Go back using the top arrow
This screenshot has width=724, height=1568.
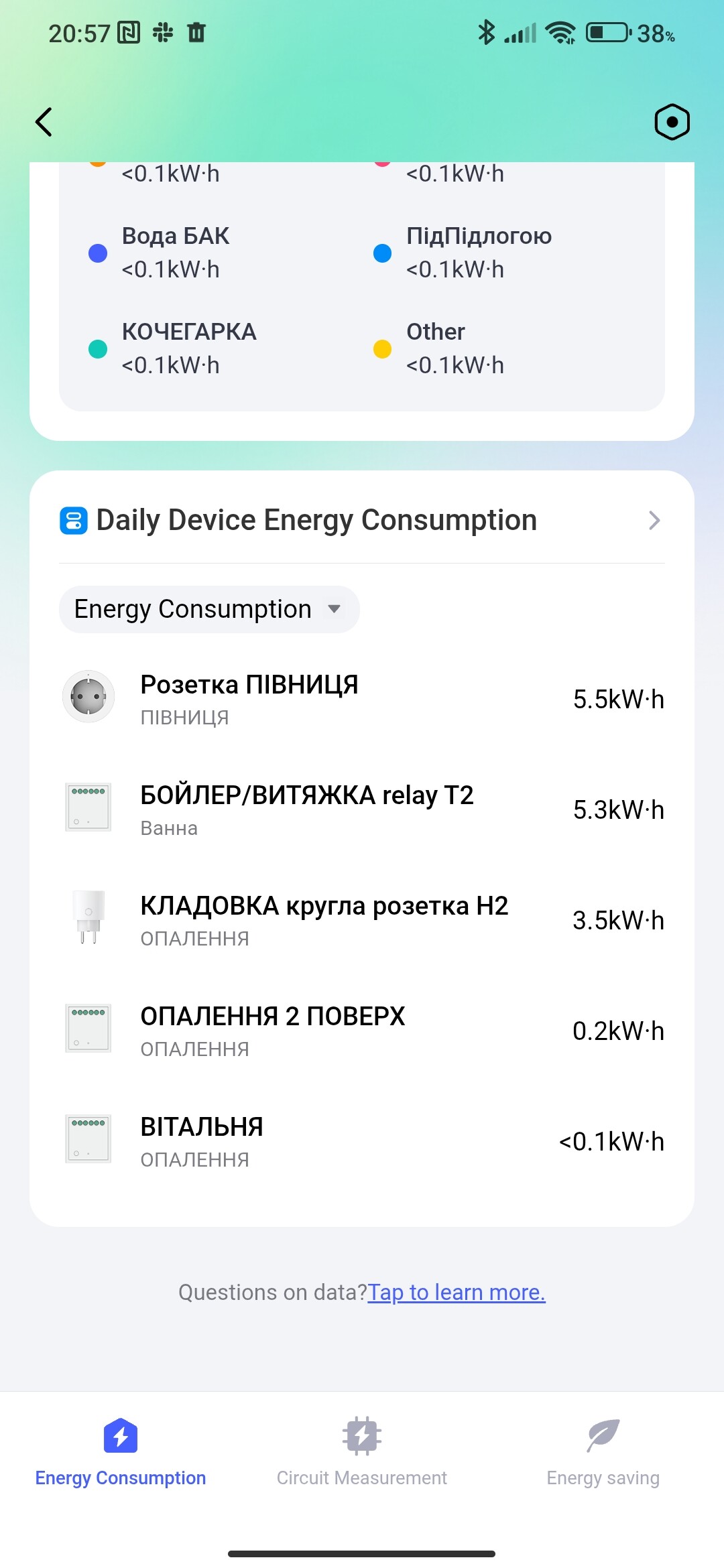pos(44,122)
